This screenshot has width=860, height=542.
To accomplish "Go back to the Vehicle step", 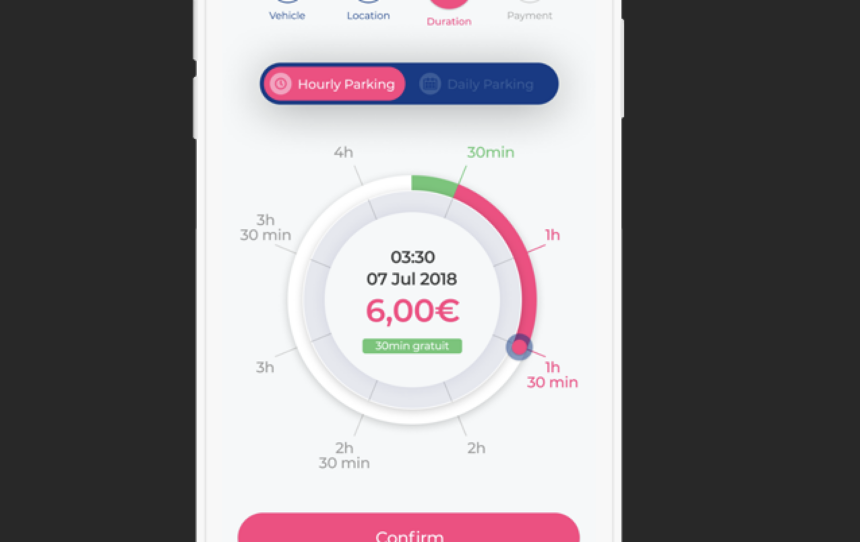I will coord(287,10).
